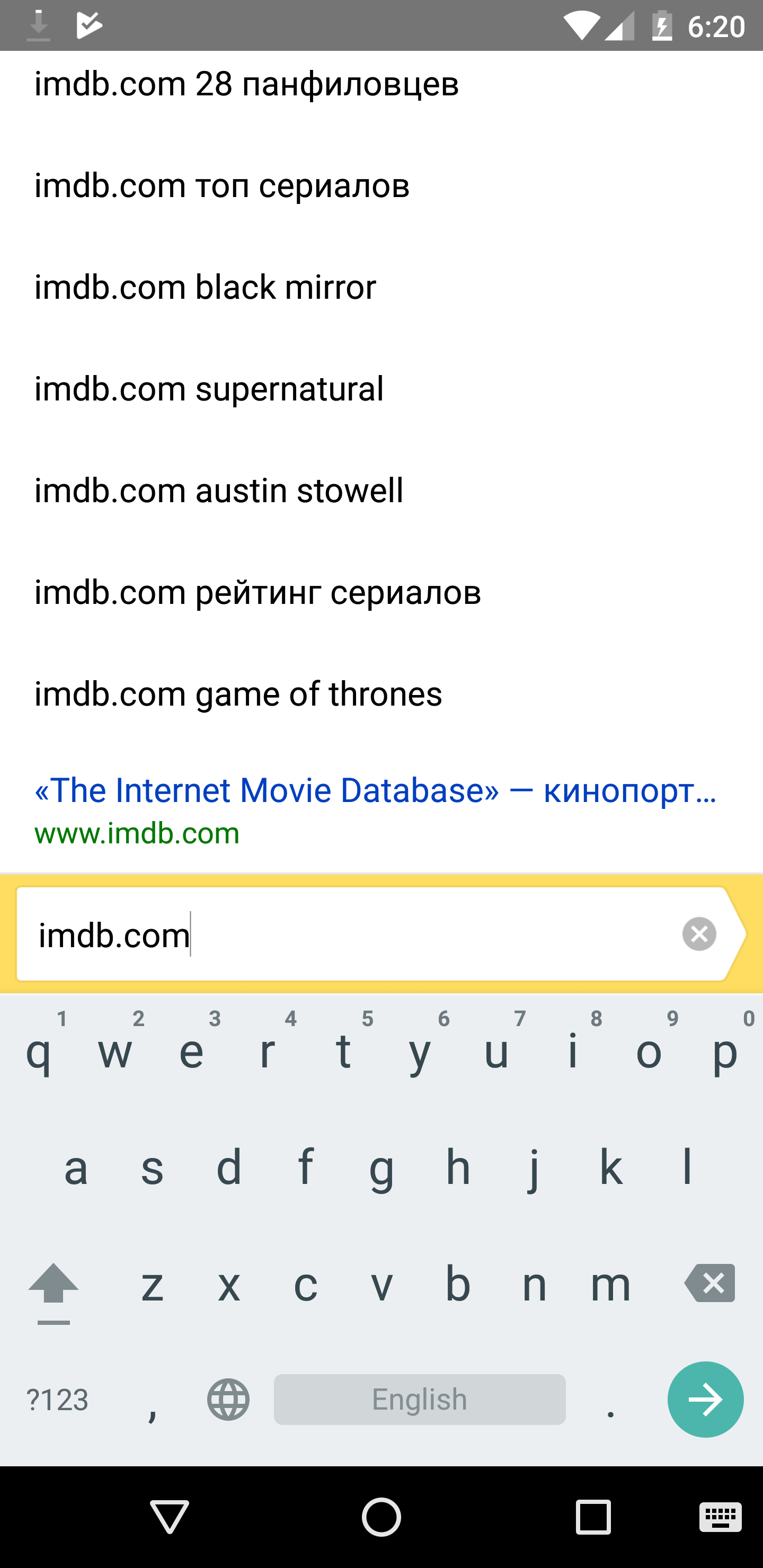This screenshot has height=1568, width=763.
Task: Submit search with the keyboard go arrow
Action: tap(705, 1400)
